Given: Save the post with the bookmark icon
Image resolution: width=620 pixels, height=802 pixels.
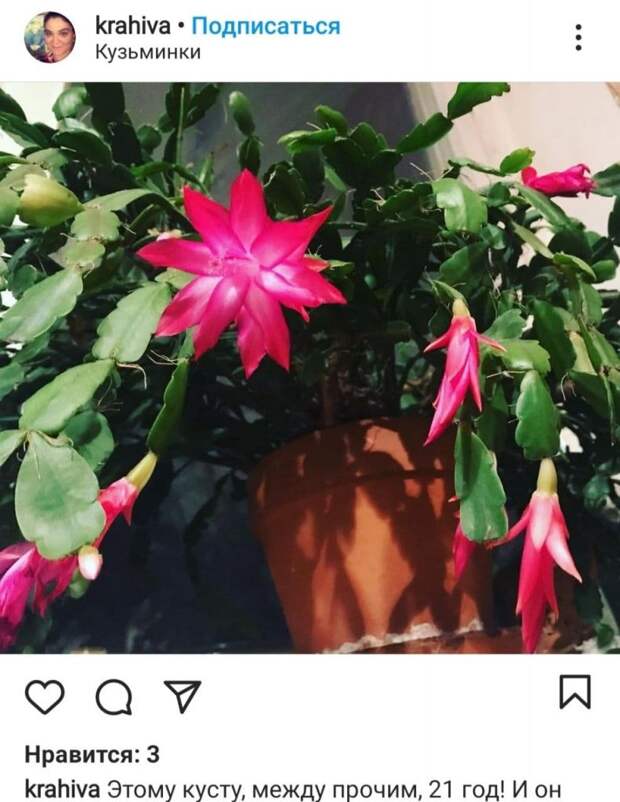Looking at the screenshot, I should (574, 692).
